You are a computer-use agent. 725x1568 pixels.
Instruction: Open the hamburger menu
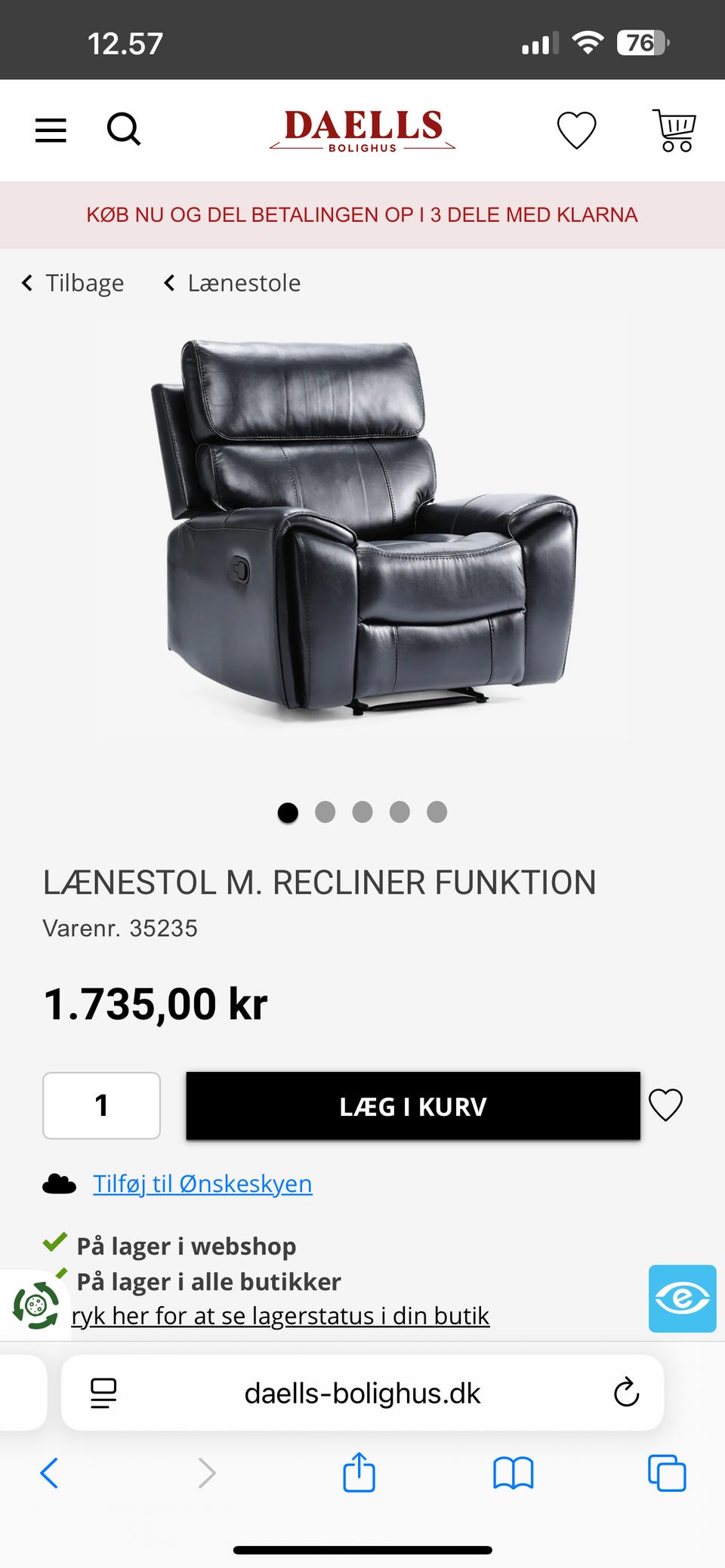tap(51, 130)
